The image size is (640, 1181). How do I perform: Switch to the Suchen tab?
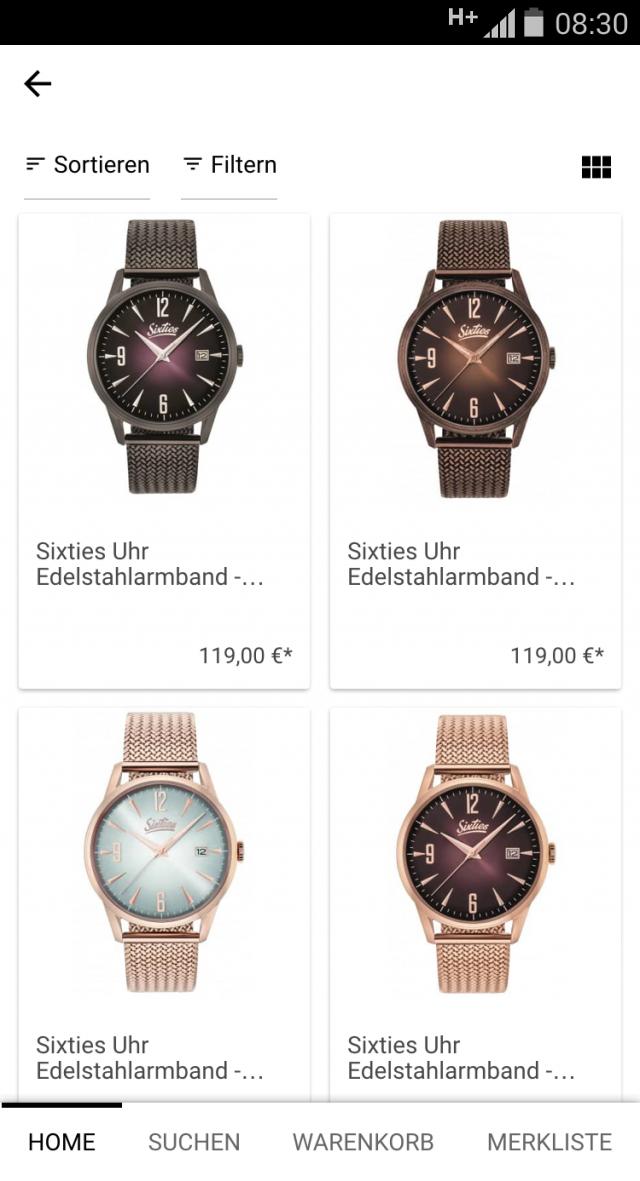coord(194,1142)
